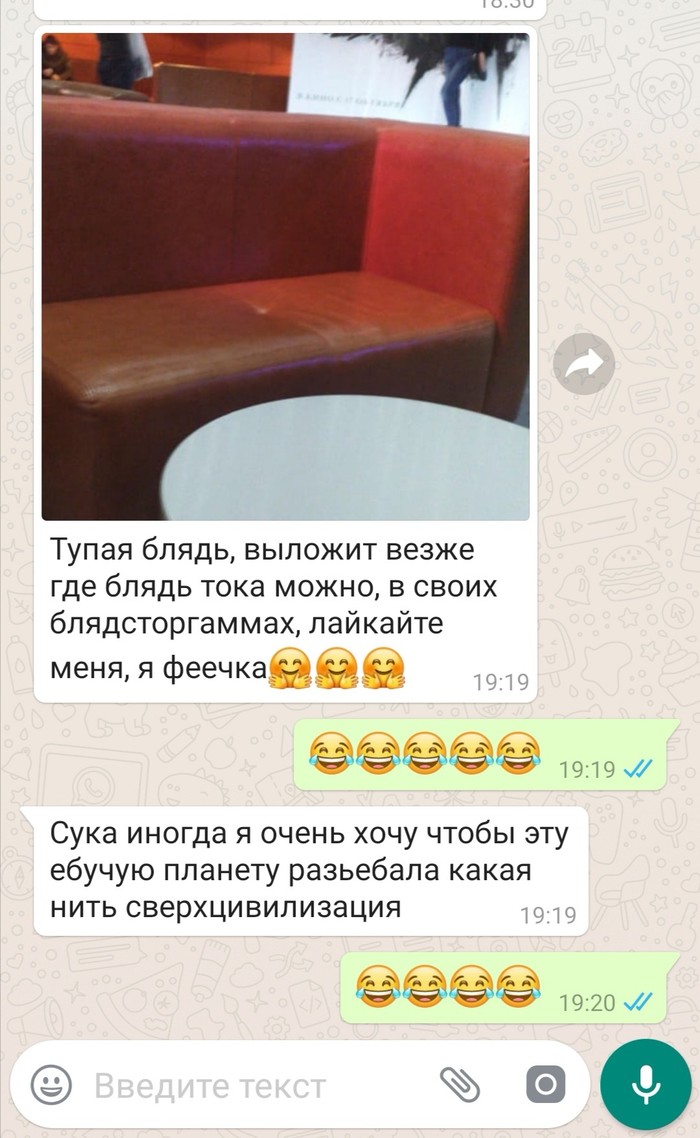The width and height of the screenshot is (700, 1138).
Task: Forward the photo message with the arrow icon
Action: 584,365
